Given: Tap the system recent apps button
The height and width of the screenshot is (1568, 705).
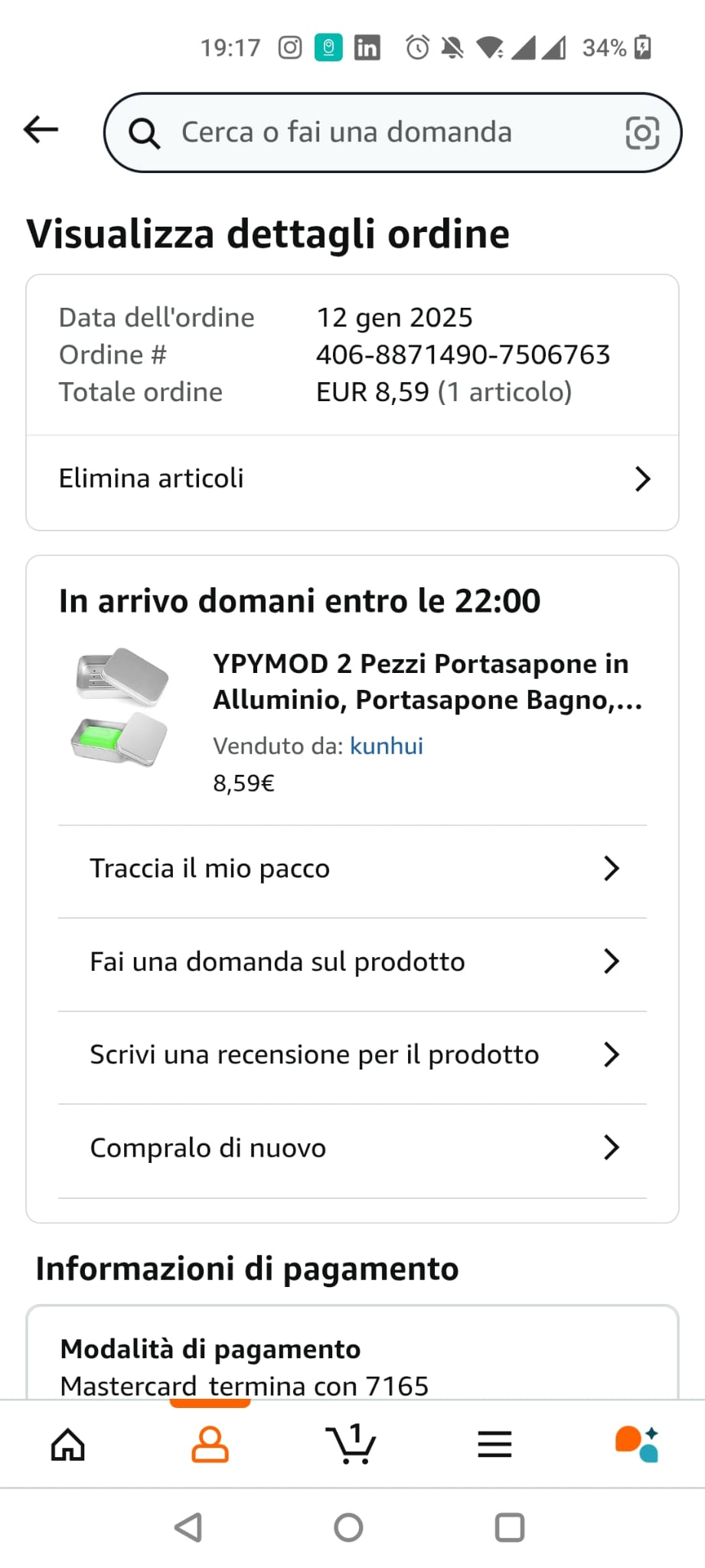Looking at the screenshot, I should point(509,1527).
